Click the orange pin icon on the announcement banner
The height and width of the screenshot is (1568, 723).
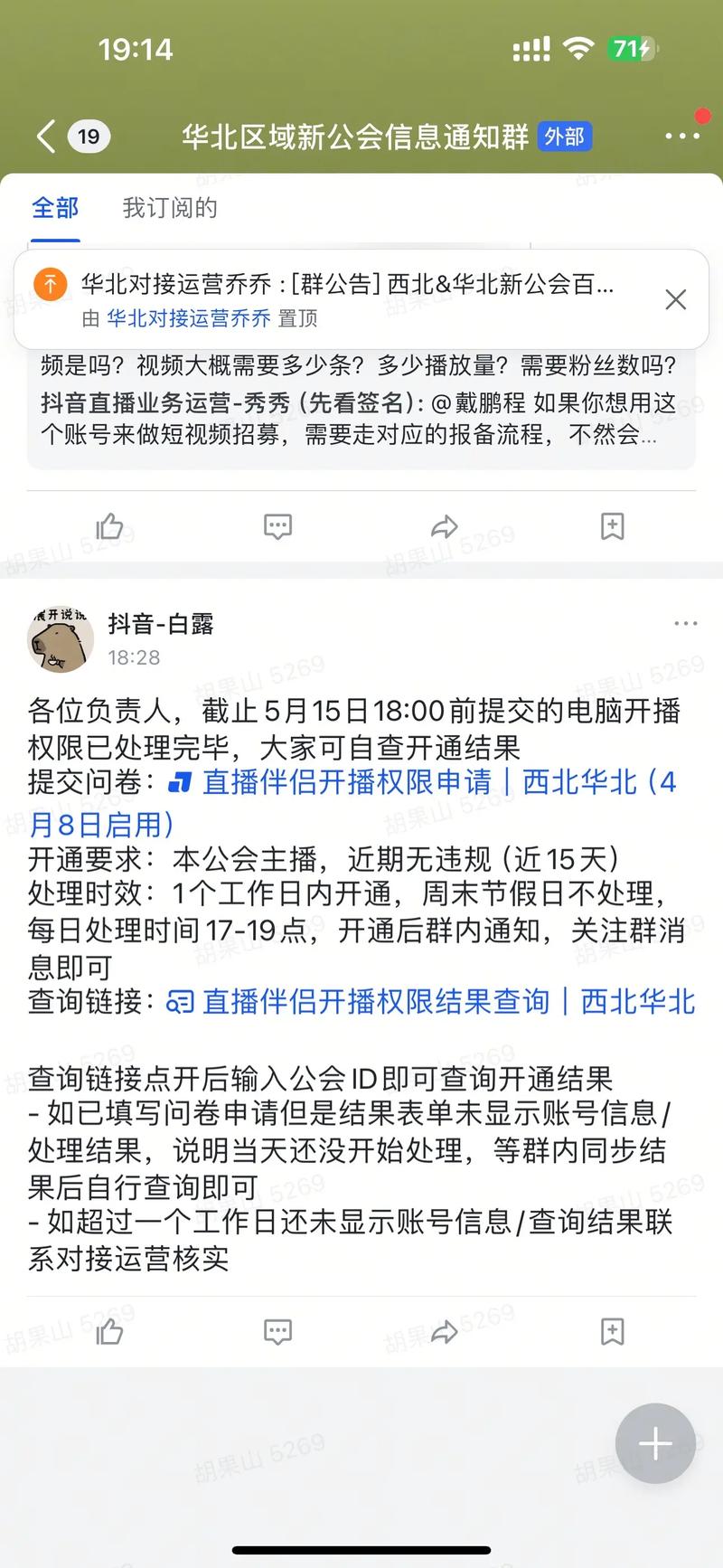51,283
